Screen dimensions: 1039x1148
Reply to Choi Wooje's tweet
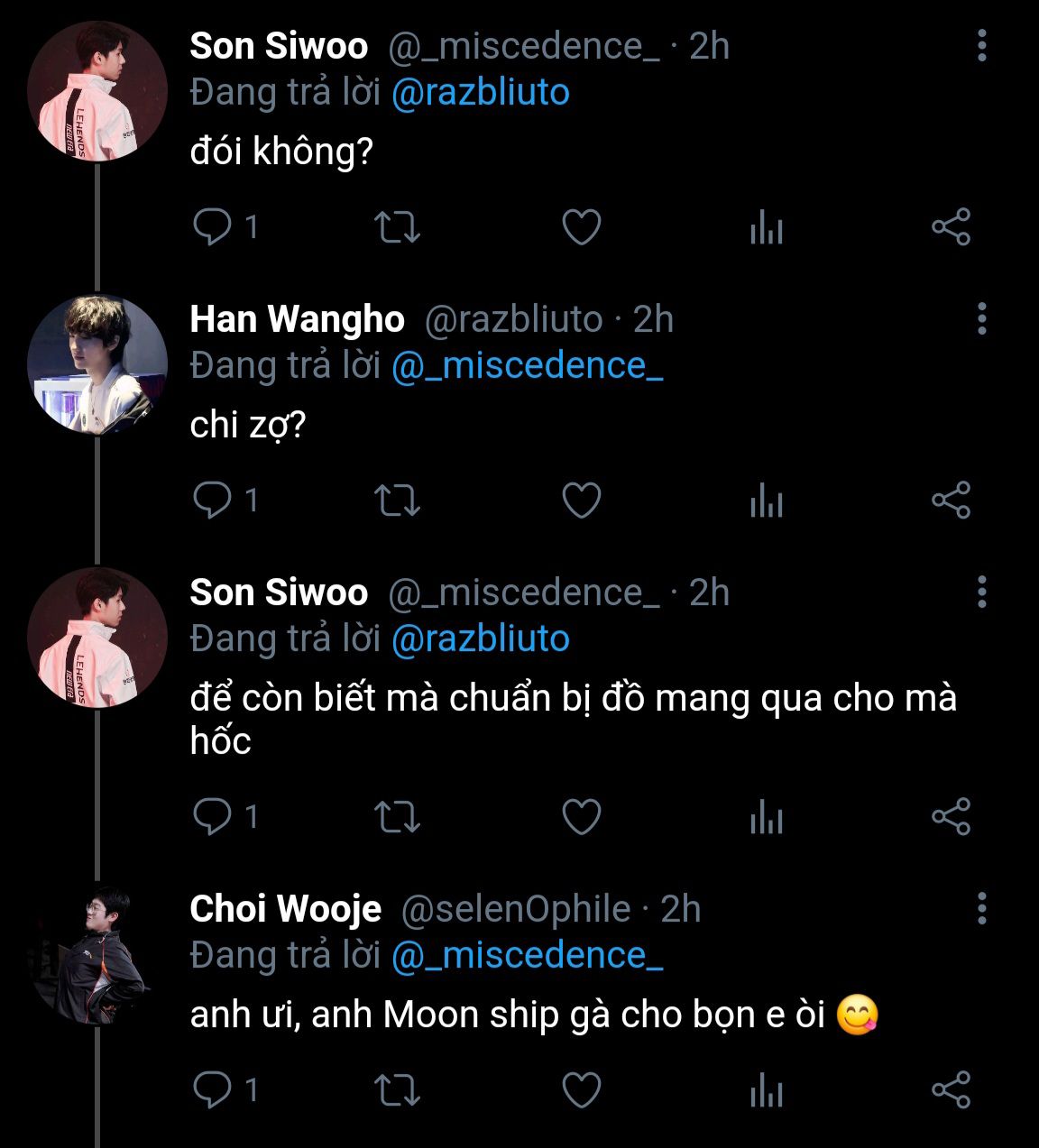(x=213, y=1090)
